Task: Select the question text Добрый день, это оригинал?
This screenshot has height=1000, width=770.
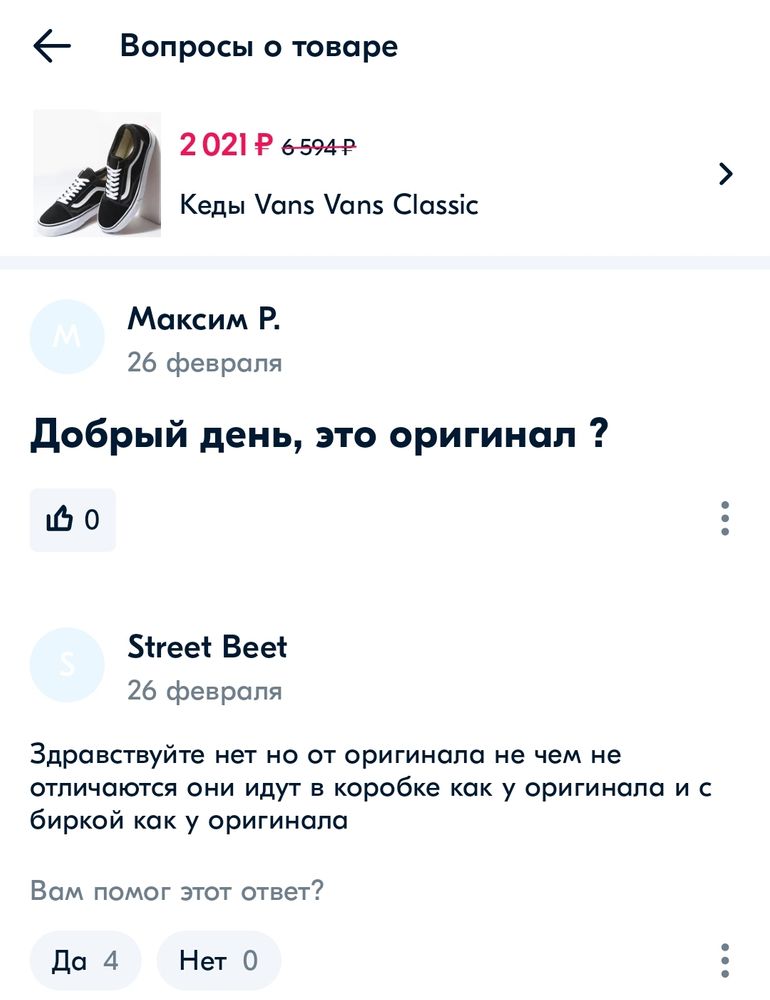Action: (x=320, y=430)
